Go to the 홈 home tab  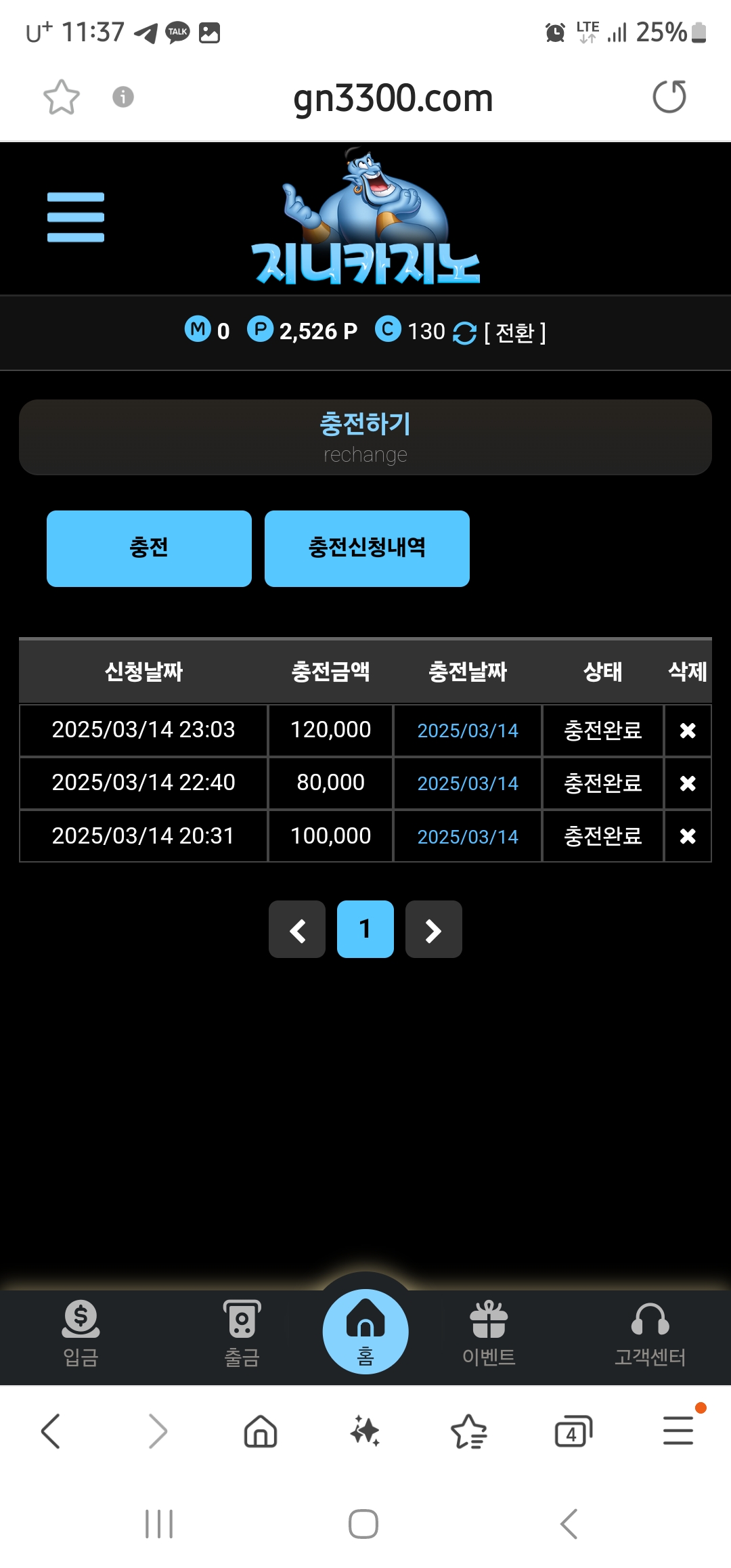pyautogui.click(x=365, y=1332)
